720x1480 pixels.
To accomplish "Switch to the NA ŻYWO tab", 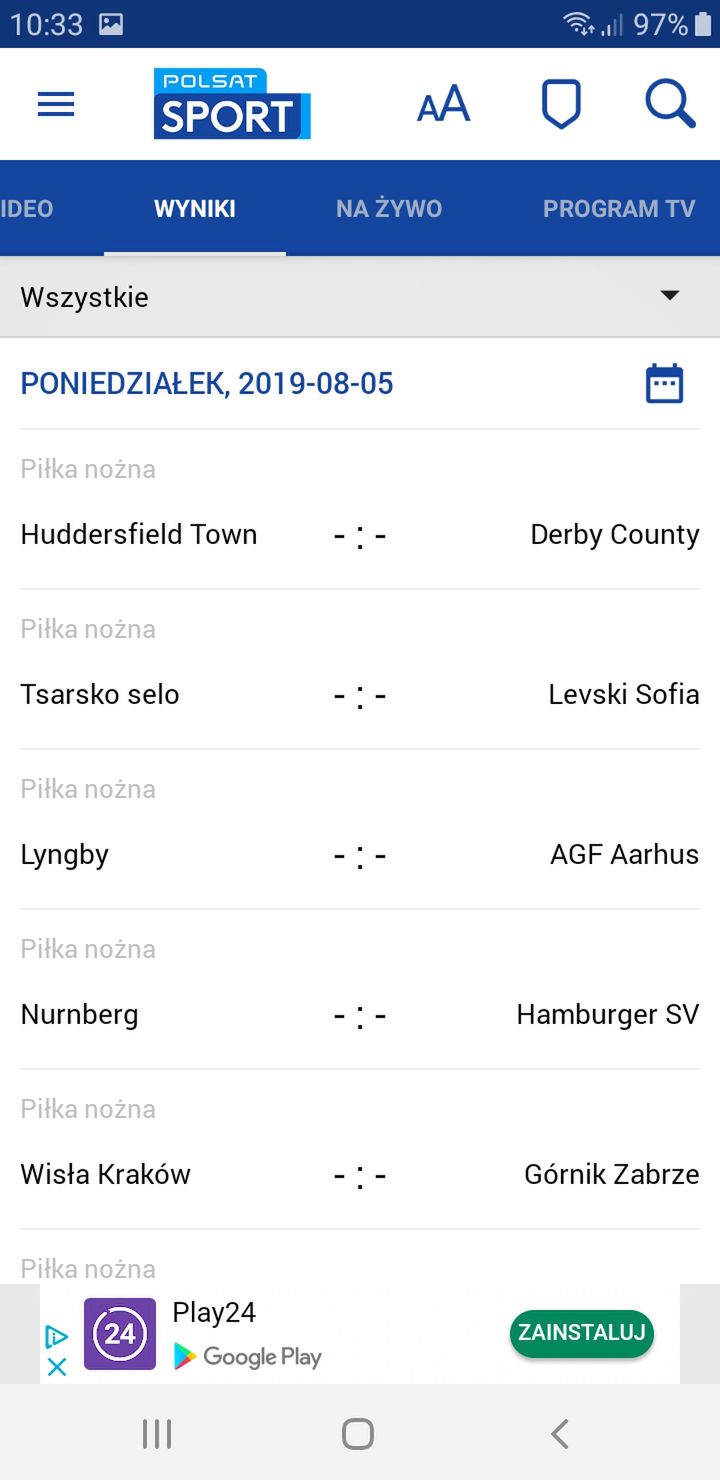I will tap(389, 208).
